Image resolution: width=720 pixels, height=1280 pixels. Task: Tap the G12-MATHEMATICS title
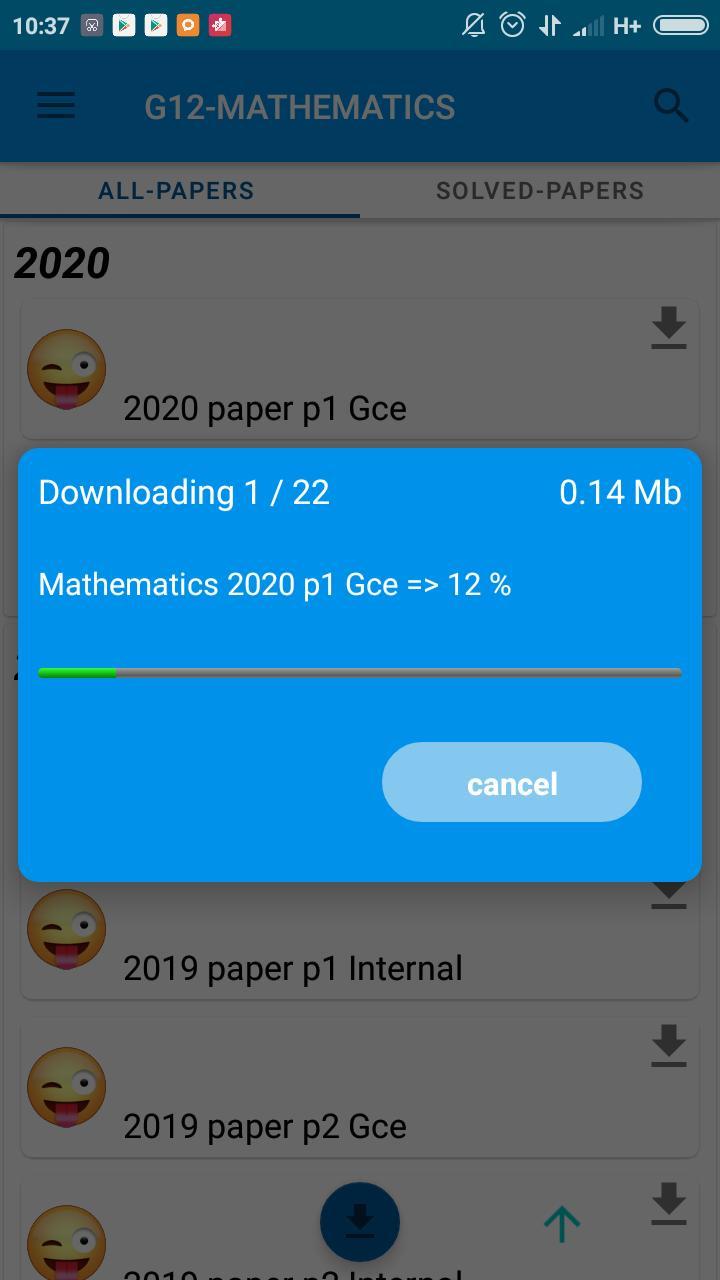point(298,105)
